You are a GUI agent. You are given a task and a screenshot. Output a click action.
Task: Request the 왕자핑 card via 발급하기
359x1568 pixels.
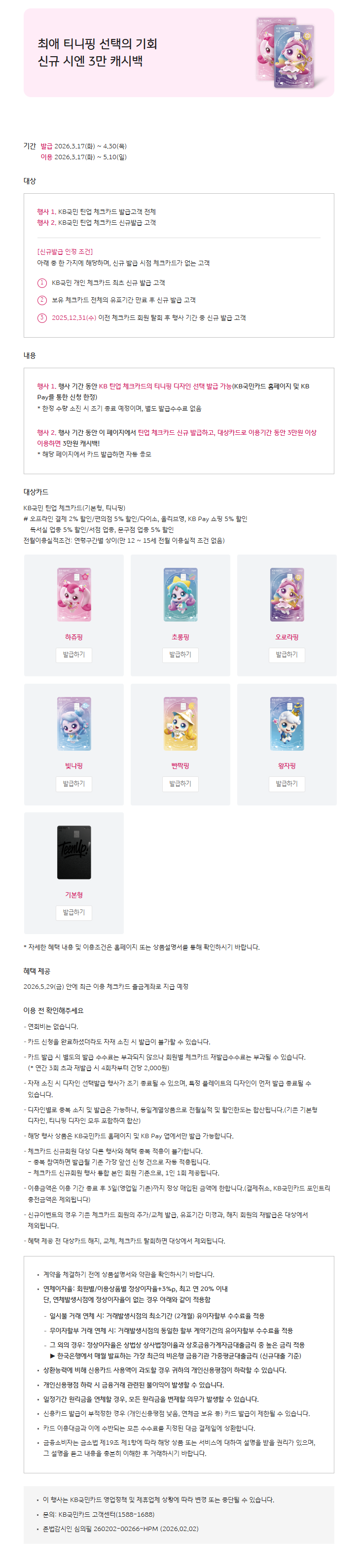[287, 783]
